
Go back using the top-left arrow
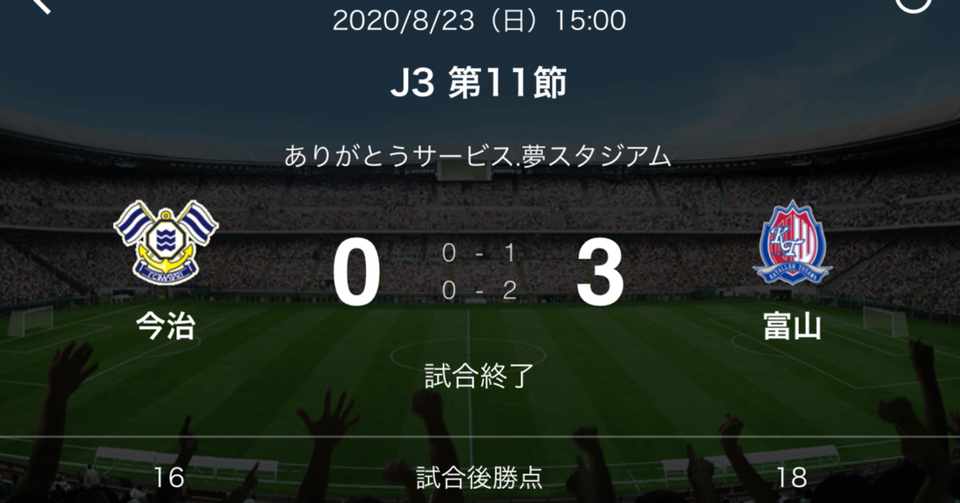tap(38, 4)
